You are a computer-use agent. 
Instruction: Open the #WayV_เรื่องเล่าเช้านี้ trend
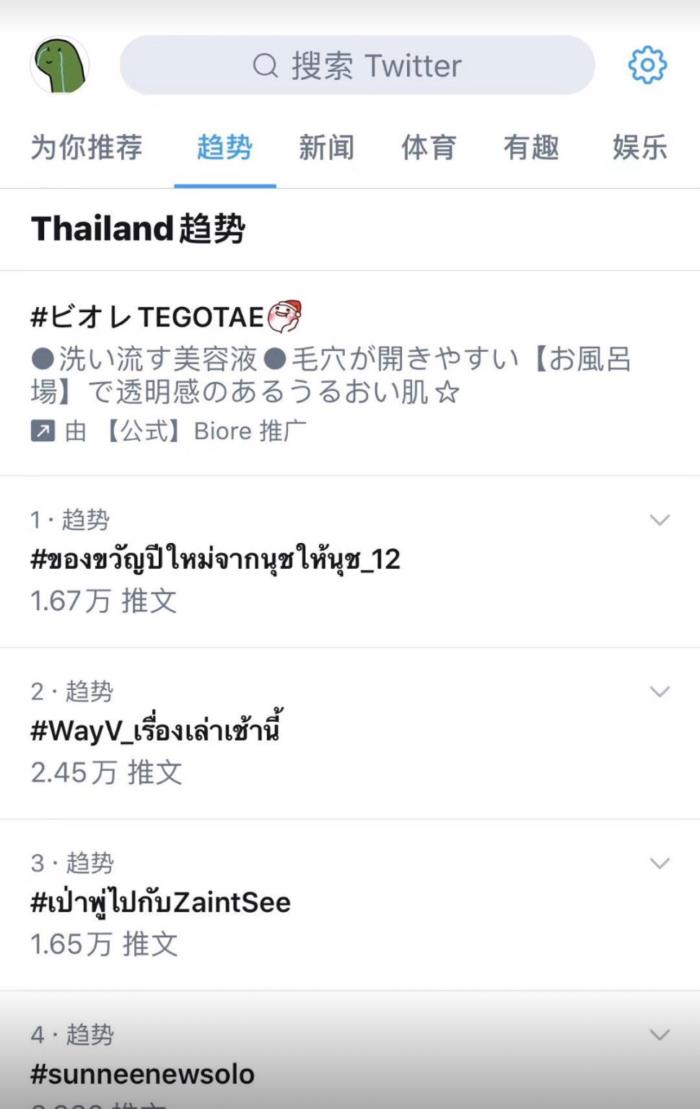pyautogui.click(x=156, y=731)
